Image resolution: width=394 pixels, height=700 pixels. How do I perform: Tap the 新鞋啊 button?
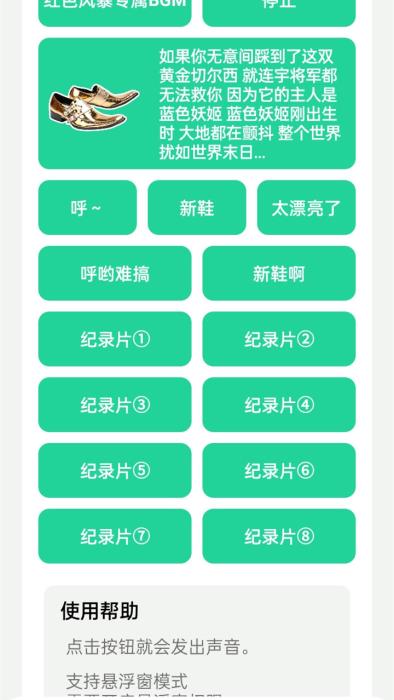tap(279, 273)
